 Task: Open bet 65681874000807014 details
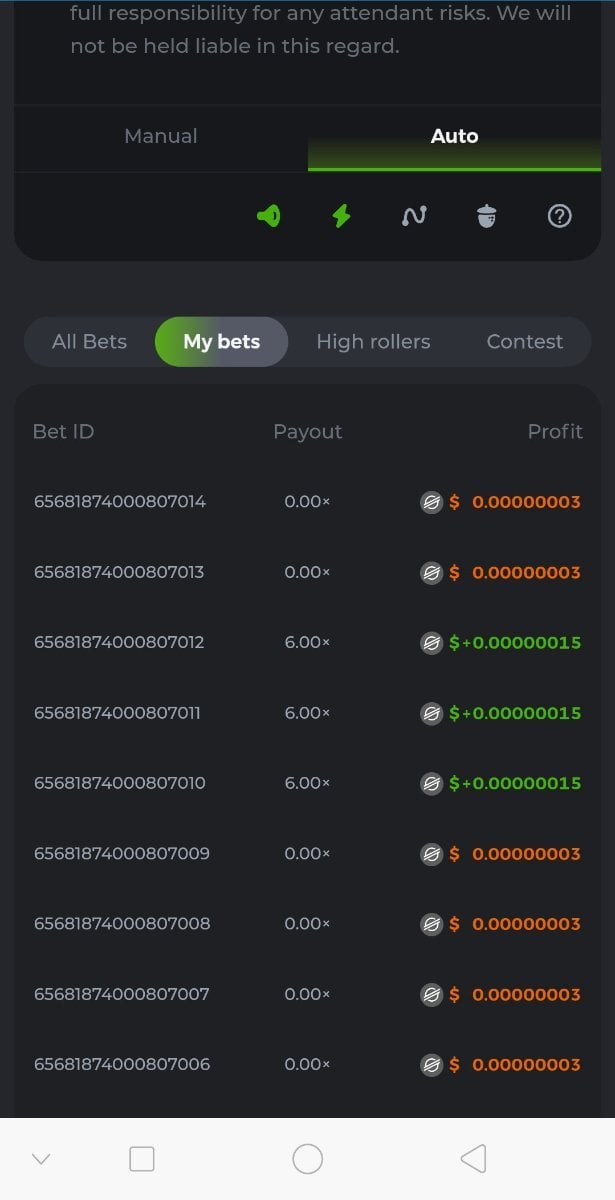click(120, 502)
